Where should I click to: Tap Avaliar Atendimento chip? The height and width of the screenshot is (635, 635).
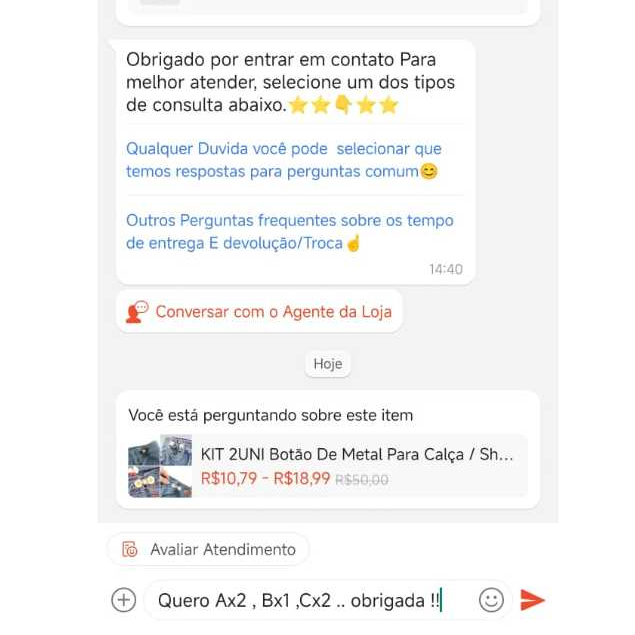(x=208, y=549)
